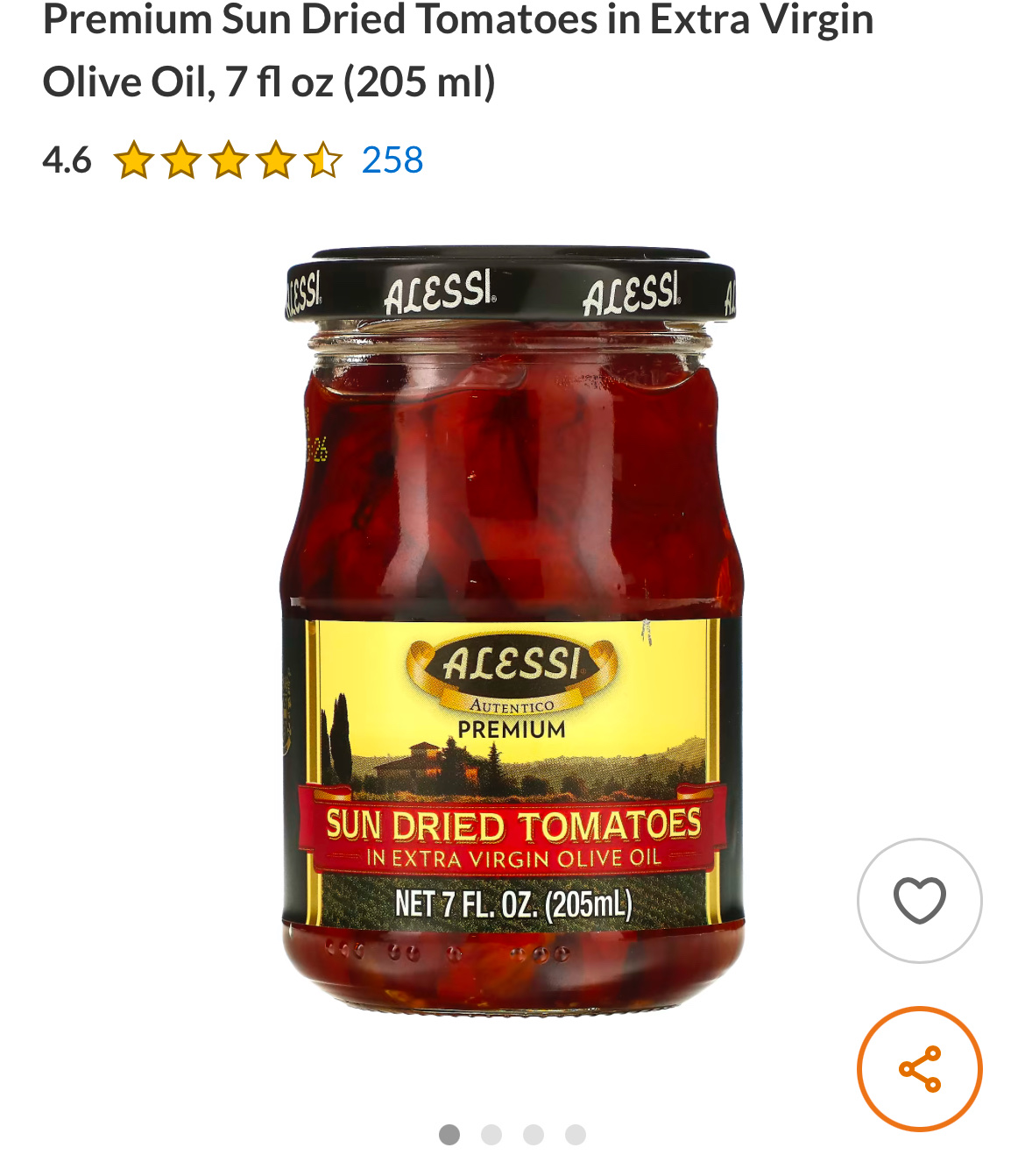Add product to wishlist with heart icon
Screen dimensions: 1025x1176
click(919, 900)
